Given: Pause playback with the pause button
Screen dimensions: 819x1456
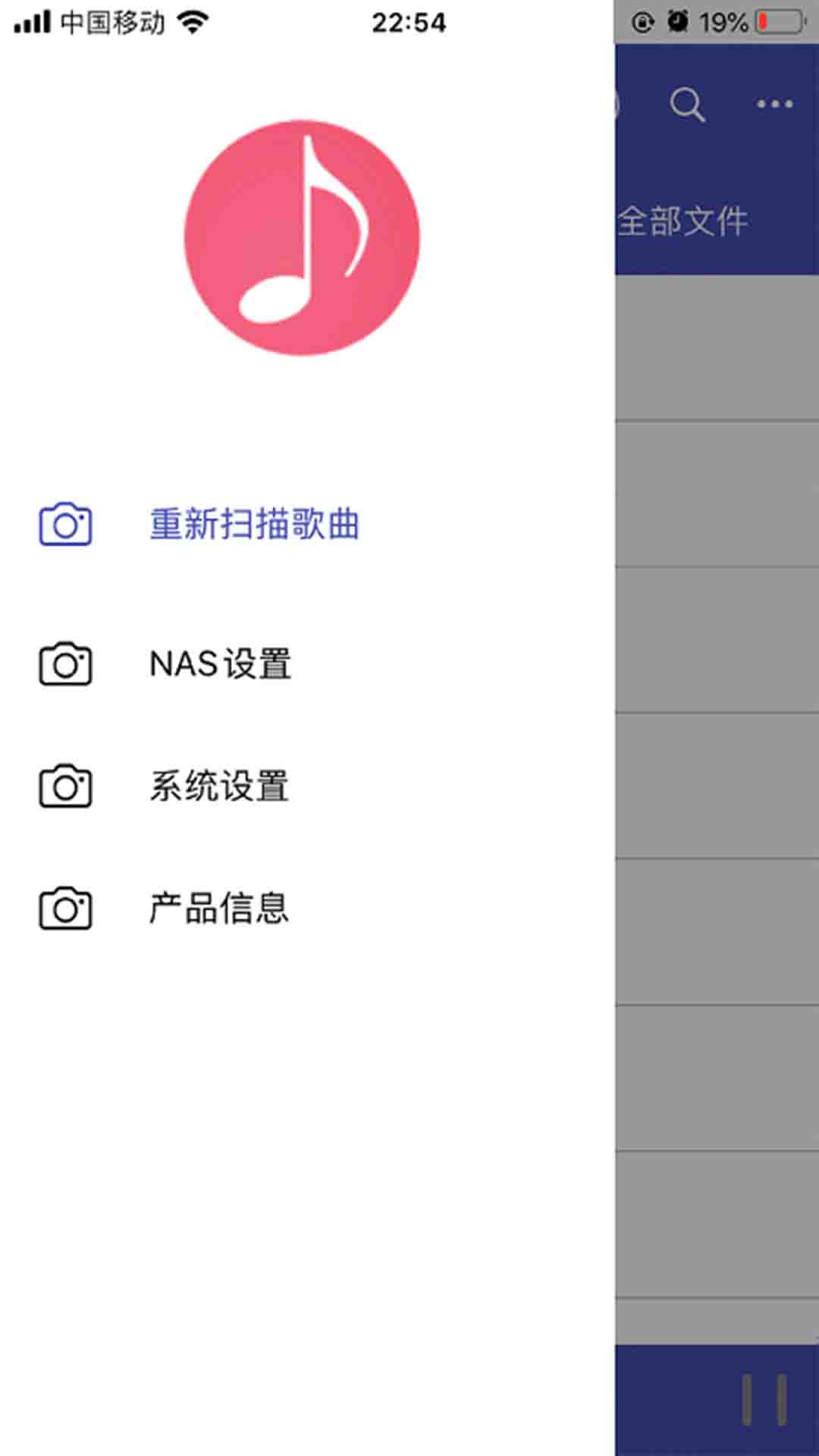Looking at the screenshot, I should [764, 1400].
